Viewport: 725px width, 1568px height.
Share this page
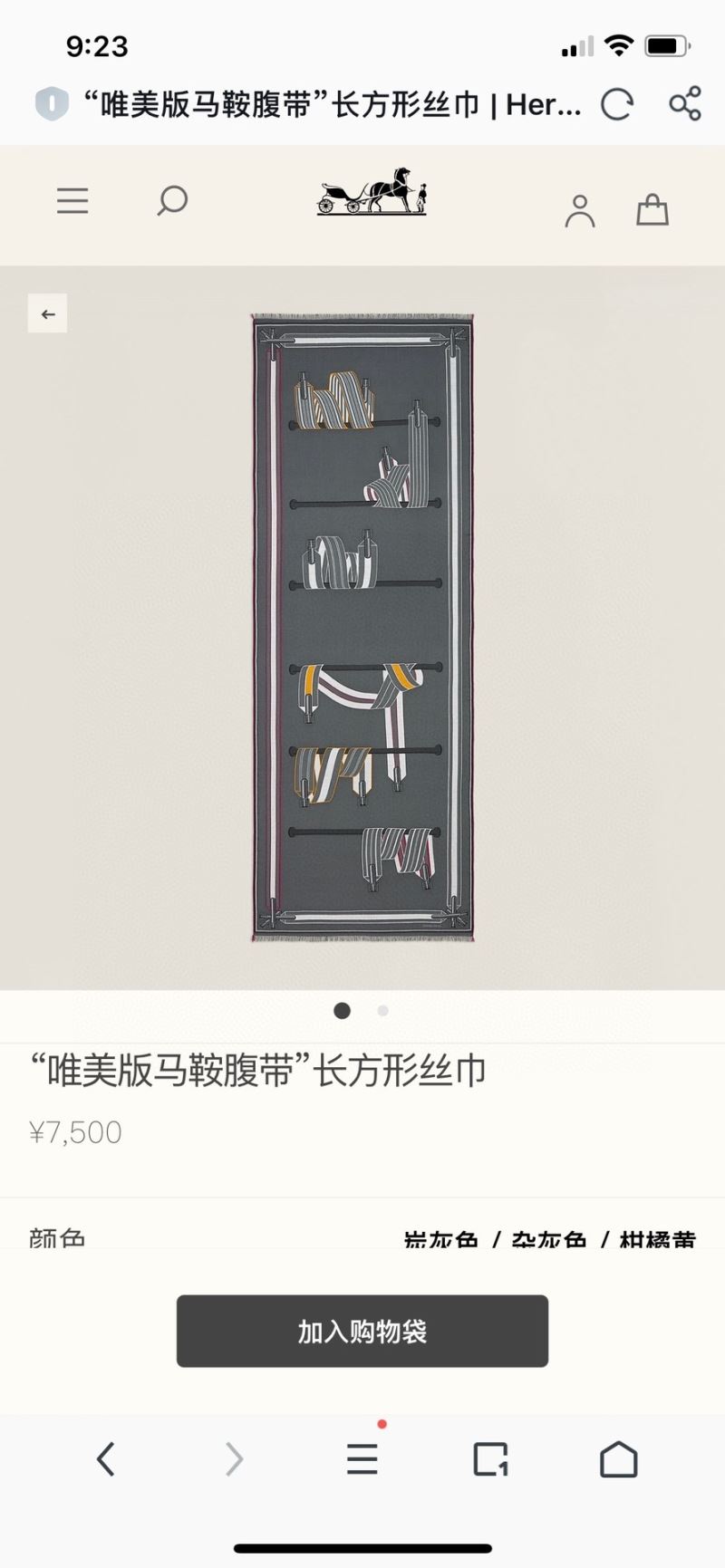685,103
